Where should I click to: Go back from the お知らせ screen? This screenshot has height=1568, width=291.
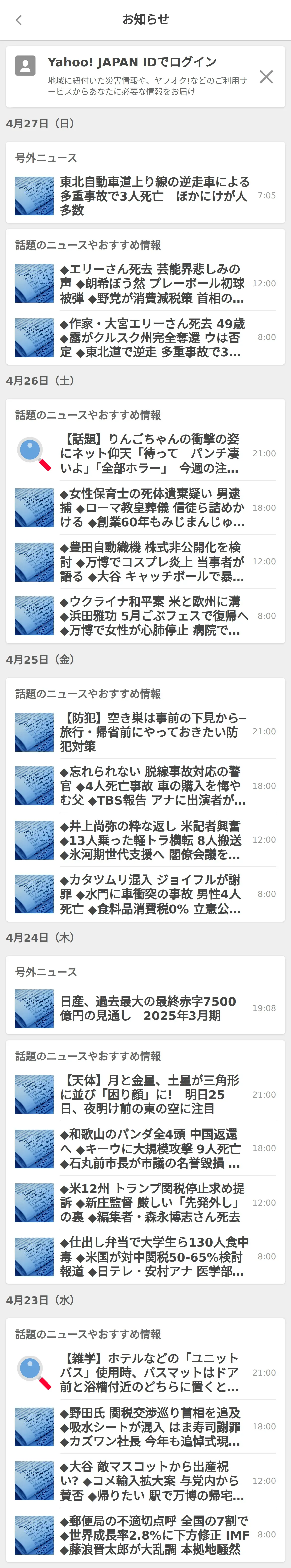click(19, 20)
